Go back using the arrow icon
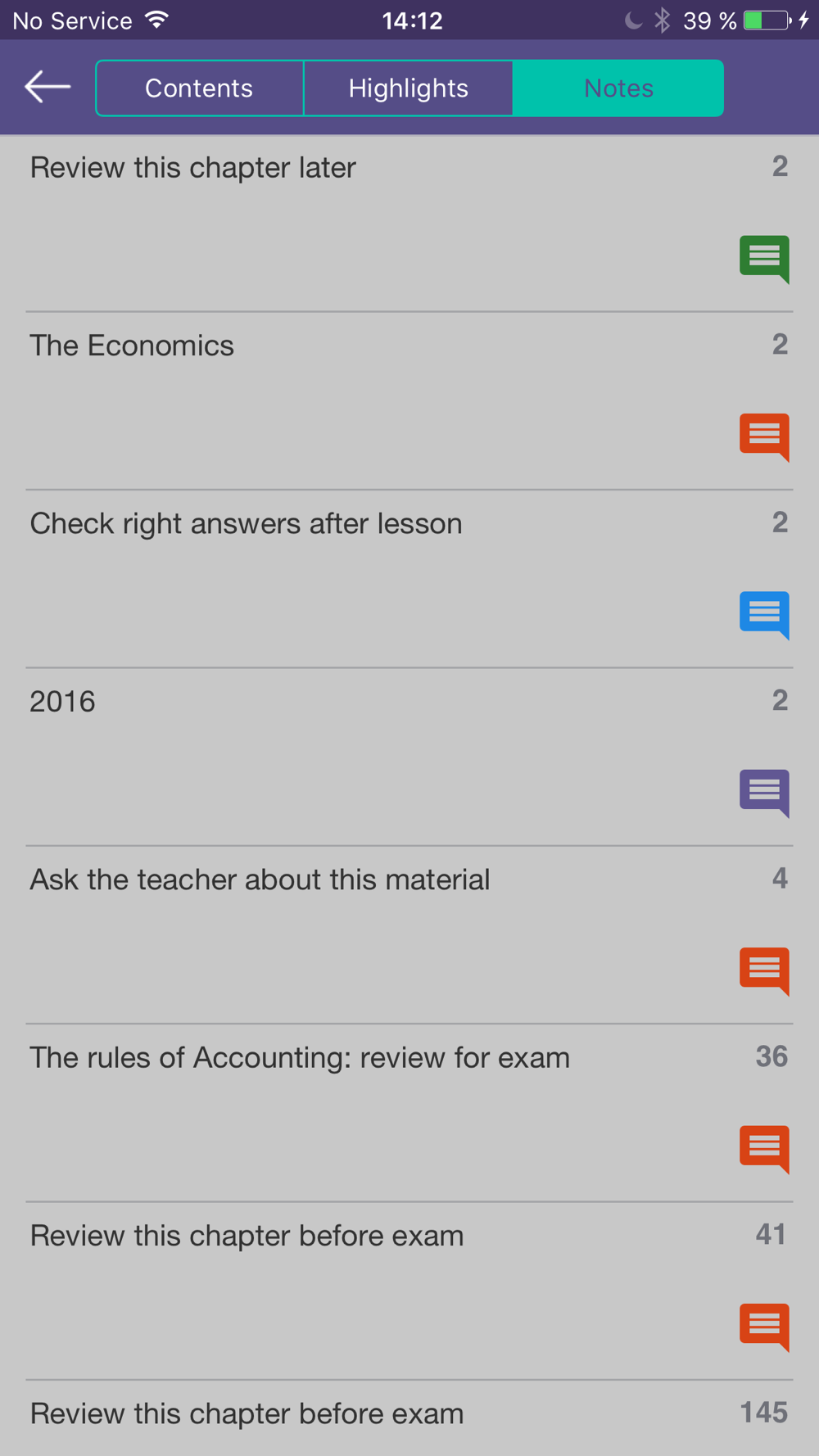Screen dimensions: 819x1456 tap(48, 86)
